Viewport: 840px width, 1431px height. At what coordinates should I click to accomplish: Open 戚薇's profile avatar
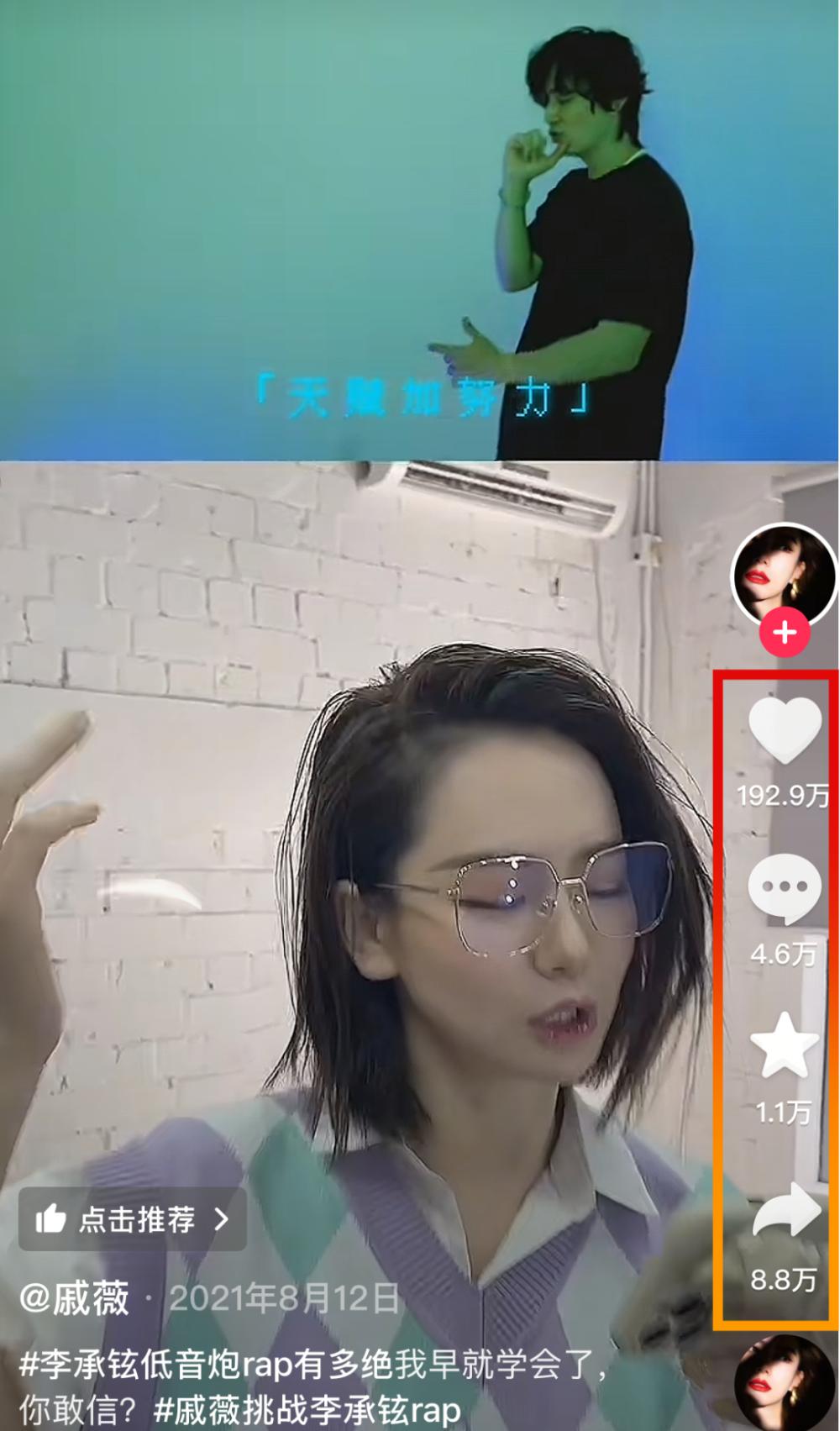[785, 576]
